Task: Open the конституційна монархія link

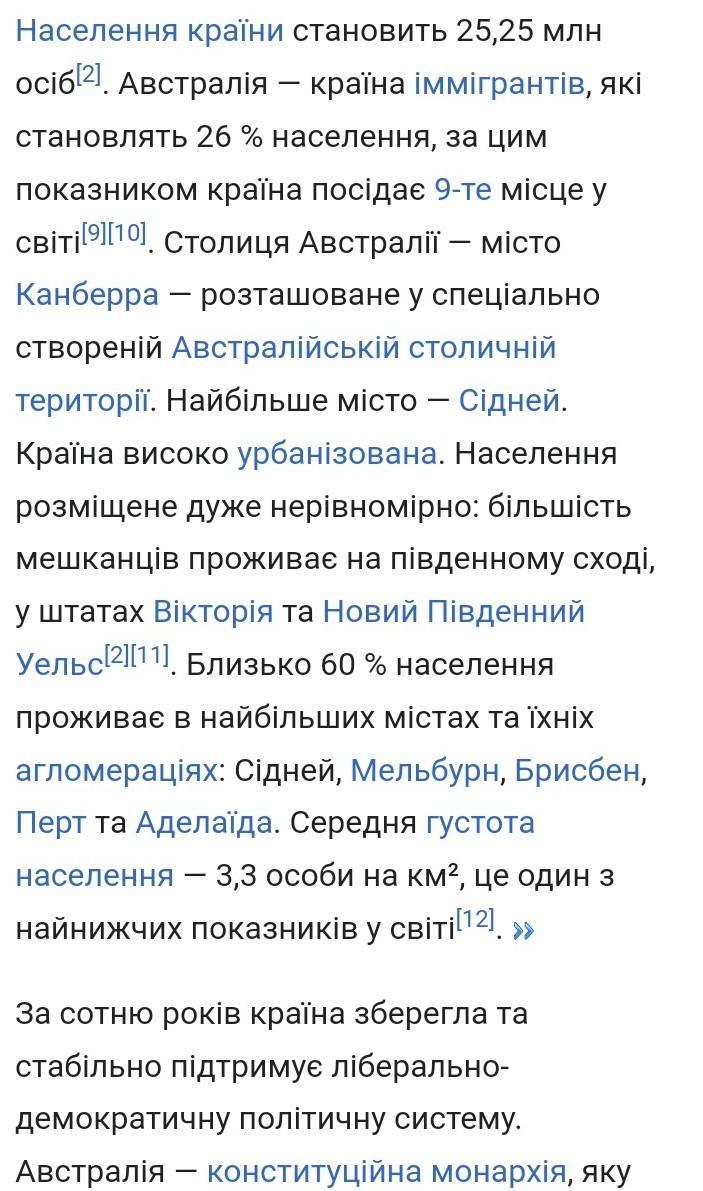Action: click(x=386, y=1171)
